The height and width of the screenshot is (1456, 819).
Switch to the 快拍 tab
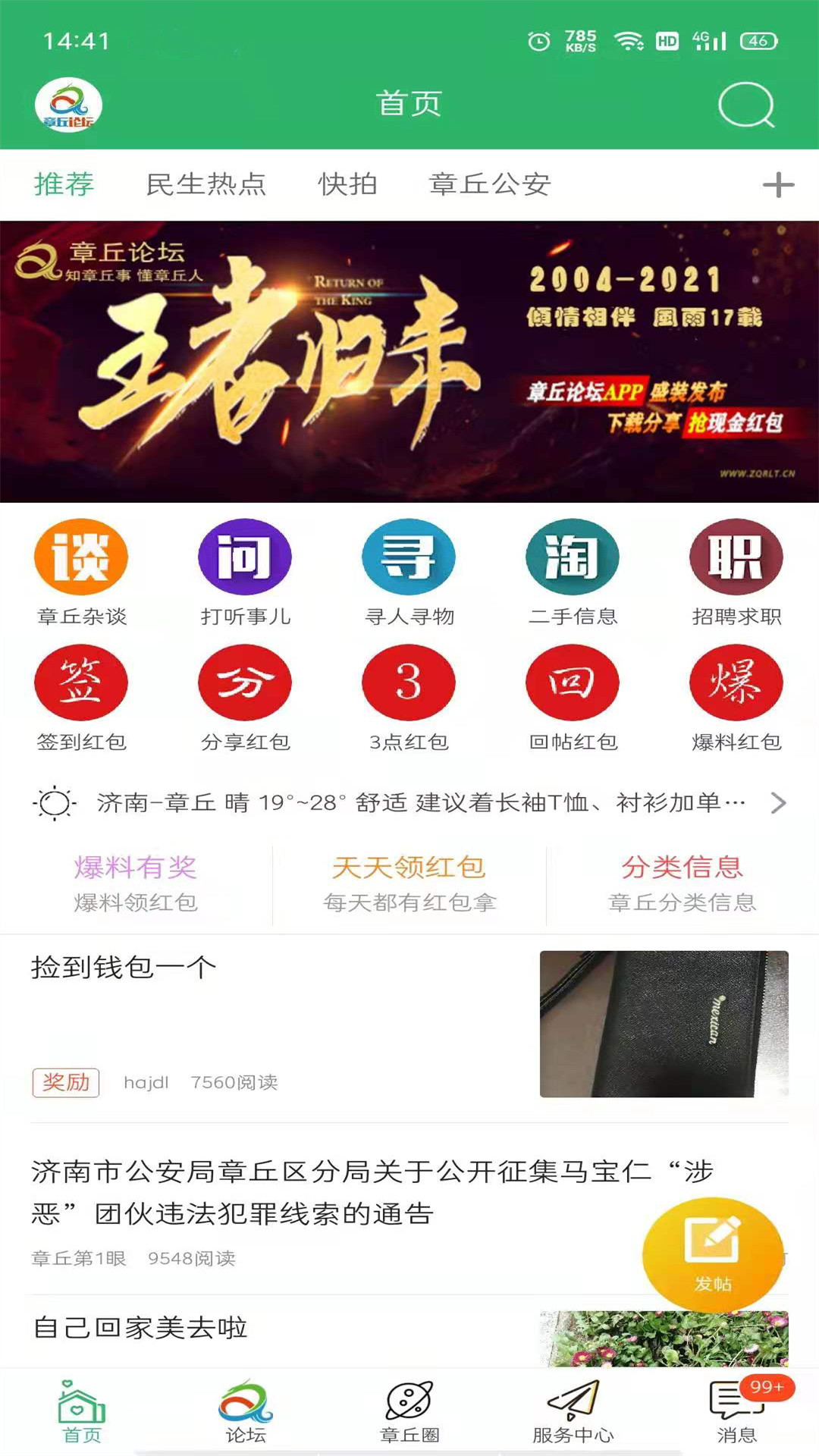click(347, 184)
